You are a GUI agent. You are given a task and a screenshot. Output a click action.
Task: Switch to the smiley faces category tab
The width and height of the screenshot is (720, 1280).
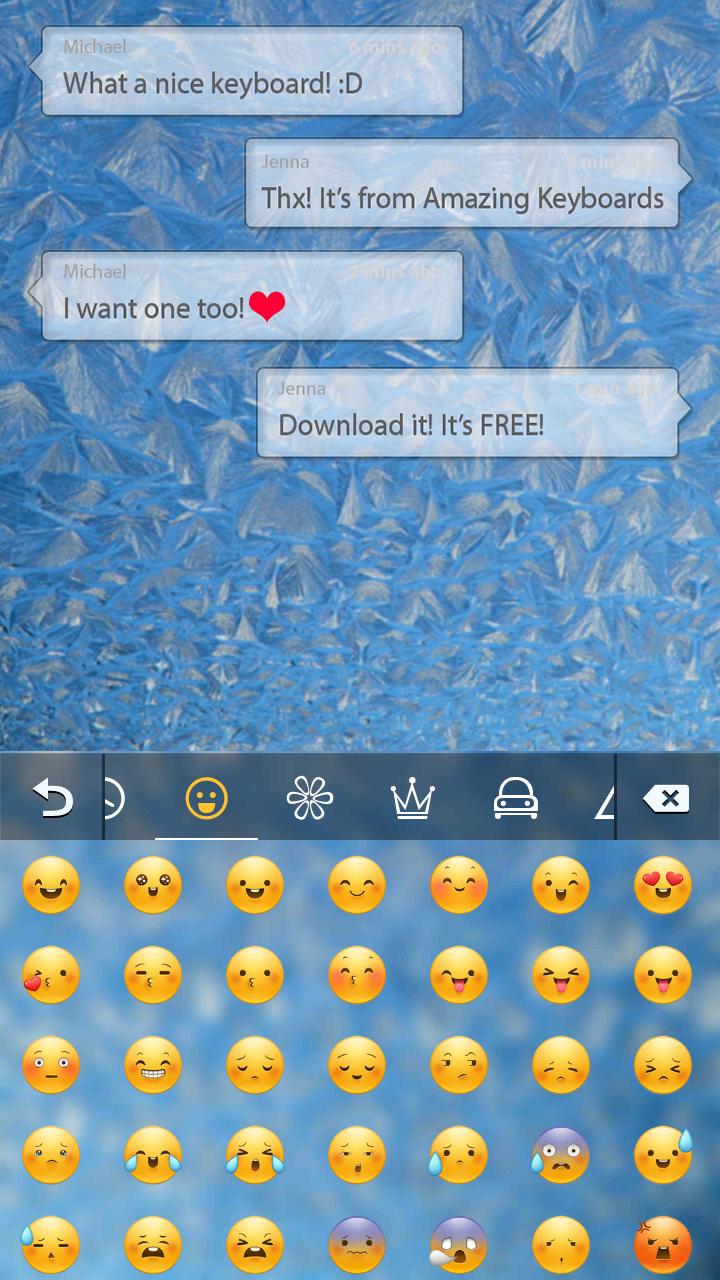tap(206, 799)
